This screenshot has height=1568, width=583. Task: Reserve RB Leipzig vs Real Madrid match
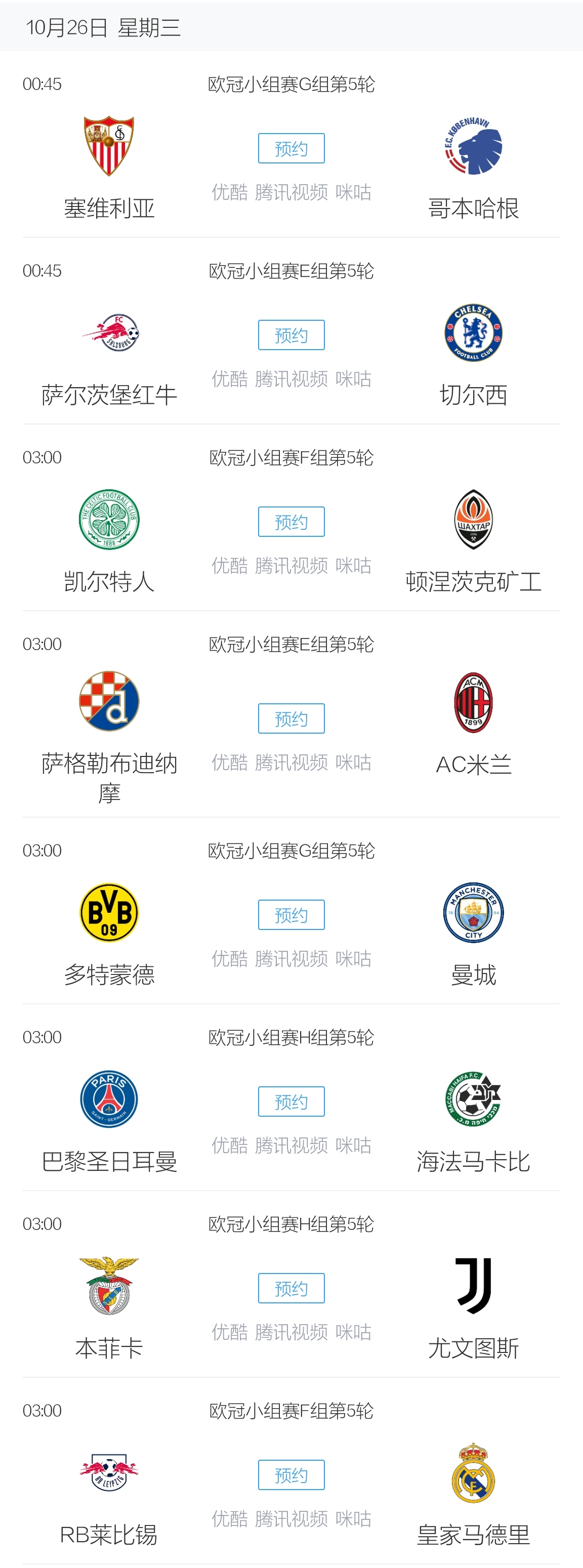click(x=291, y=1475)
